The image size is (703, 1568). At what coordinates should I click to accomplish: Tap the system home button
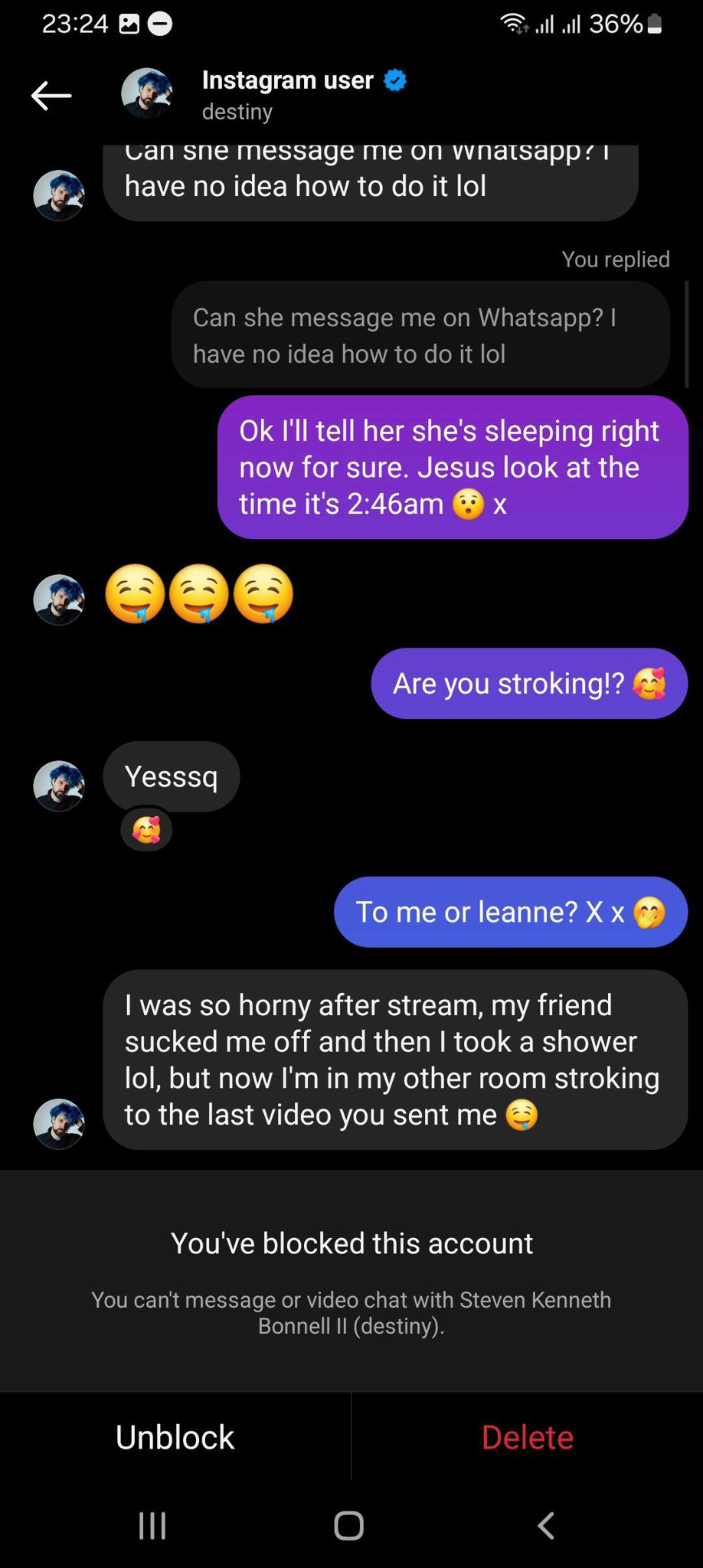click(x=349, y=1525)
